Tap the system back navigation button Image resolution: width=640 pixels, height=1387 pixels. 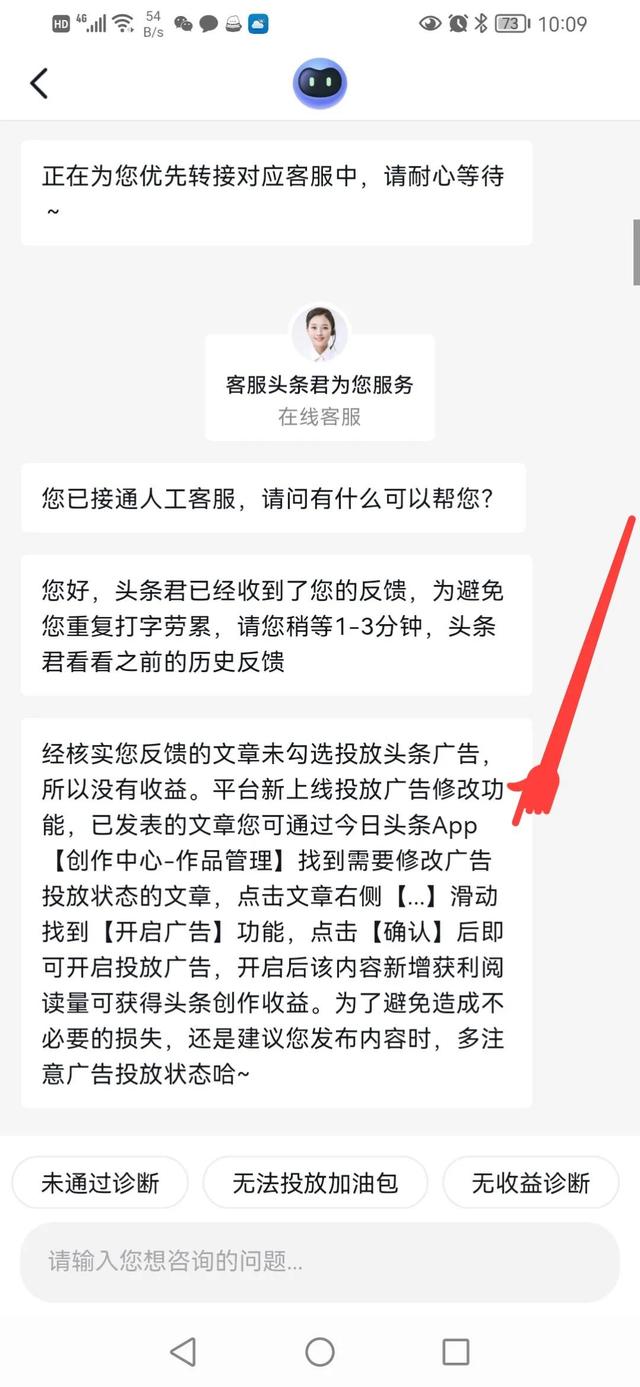click(183, 1352)
